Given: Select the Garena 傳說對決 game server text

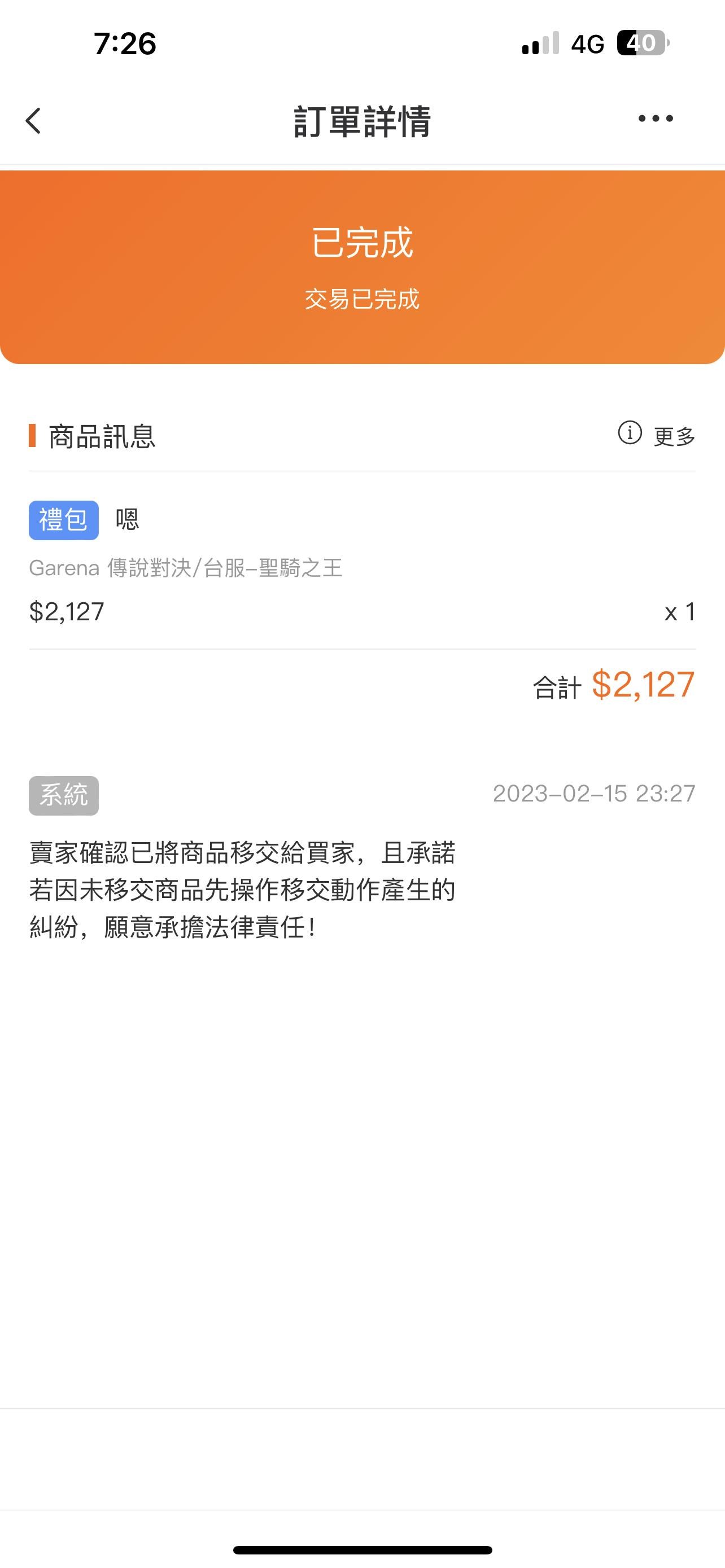Looking at the screenshot, I should (x=186, y=567).
